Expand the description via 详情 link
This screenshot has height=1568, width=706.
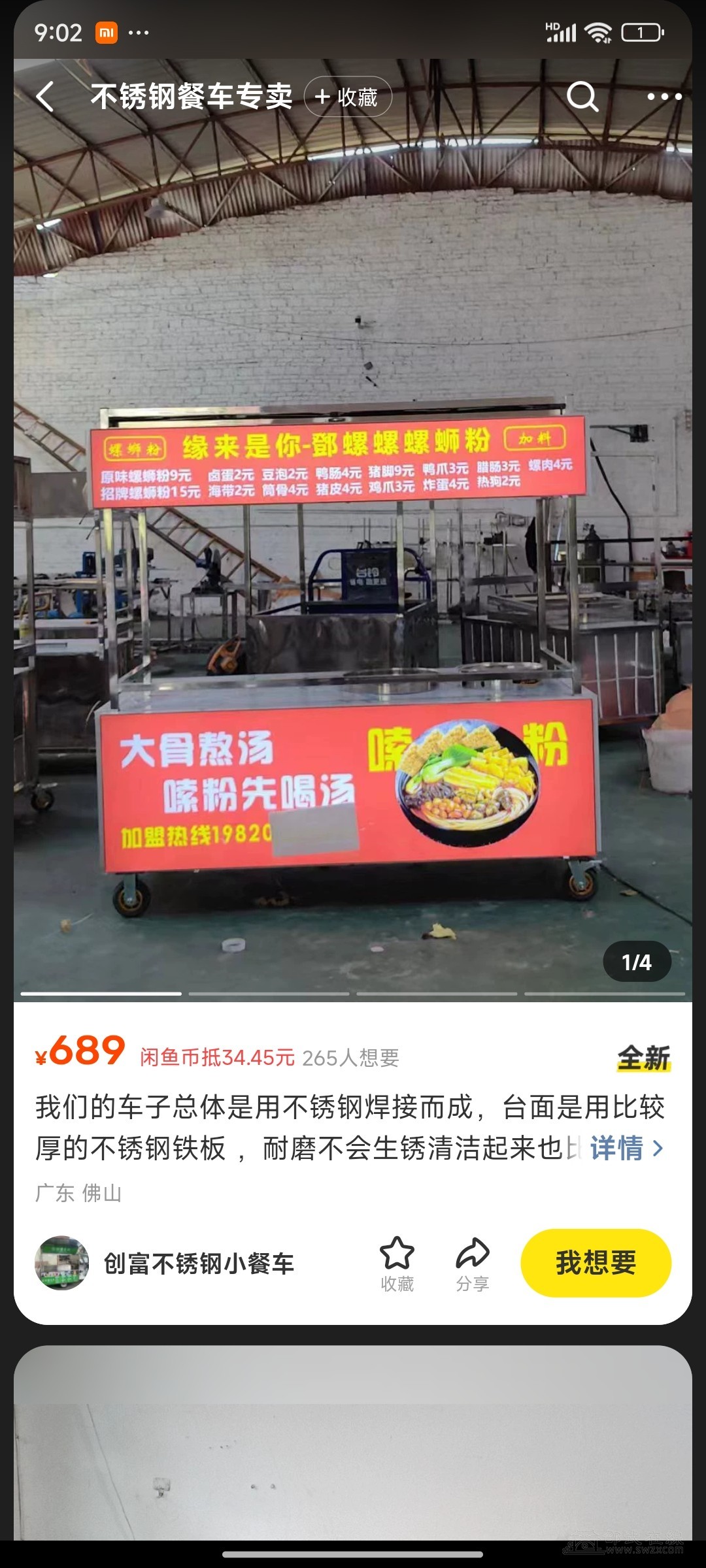[626, 1148]
